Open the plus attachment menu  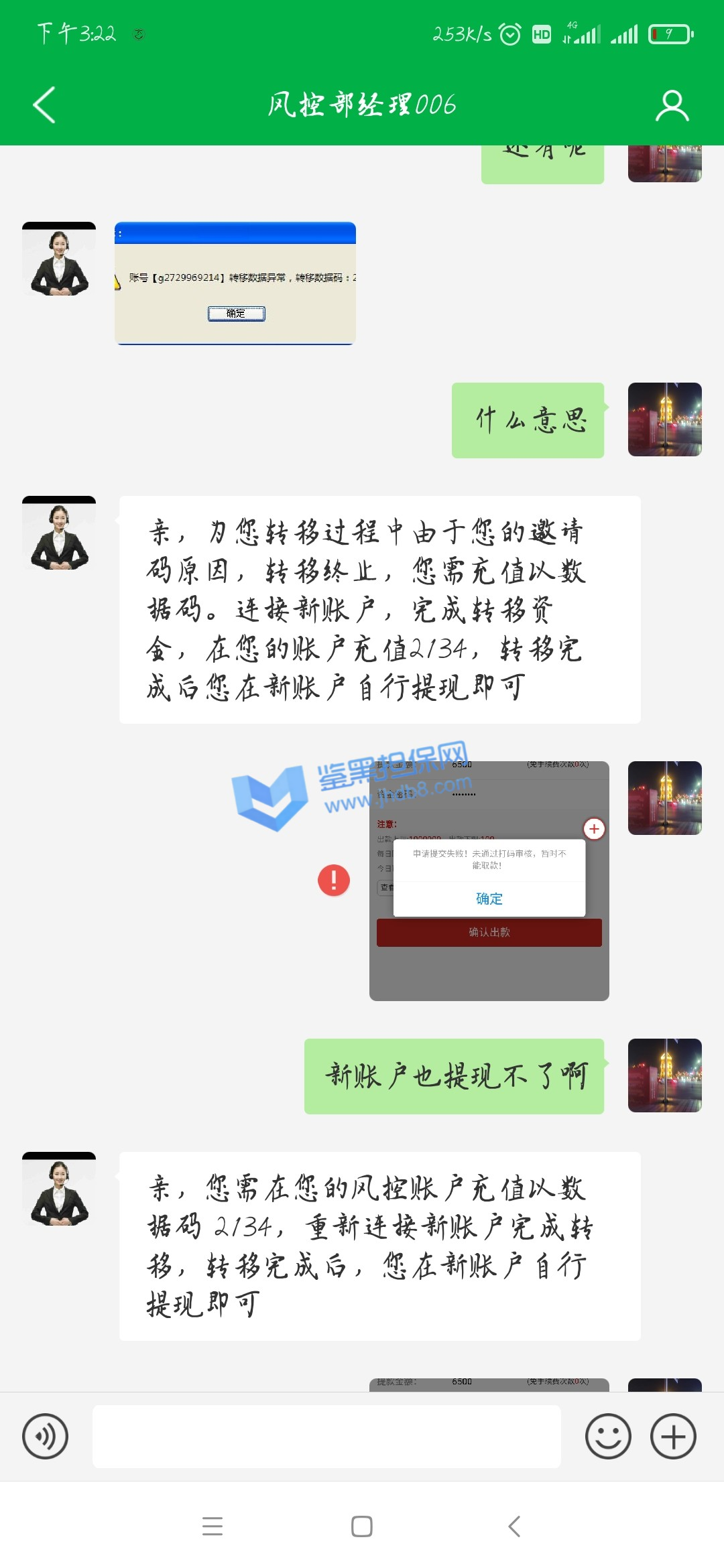[x=673, y=1436]
